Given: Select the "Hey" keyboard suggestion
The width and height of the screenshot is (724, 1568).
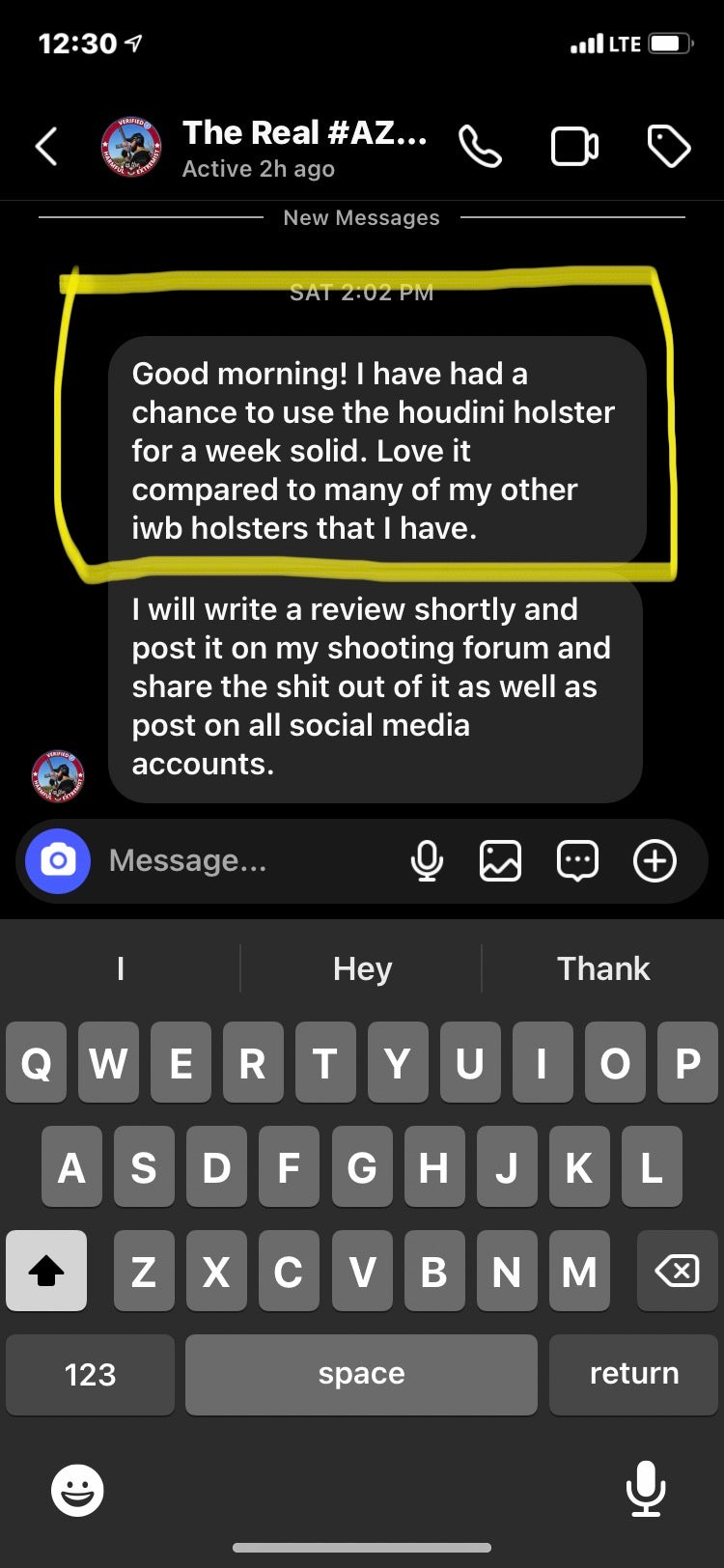Looking at the screenshot, I should (362, 968).
